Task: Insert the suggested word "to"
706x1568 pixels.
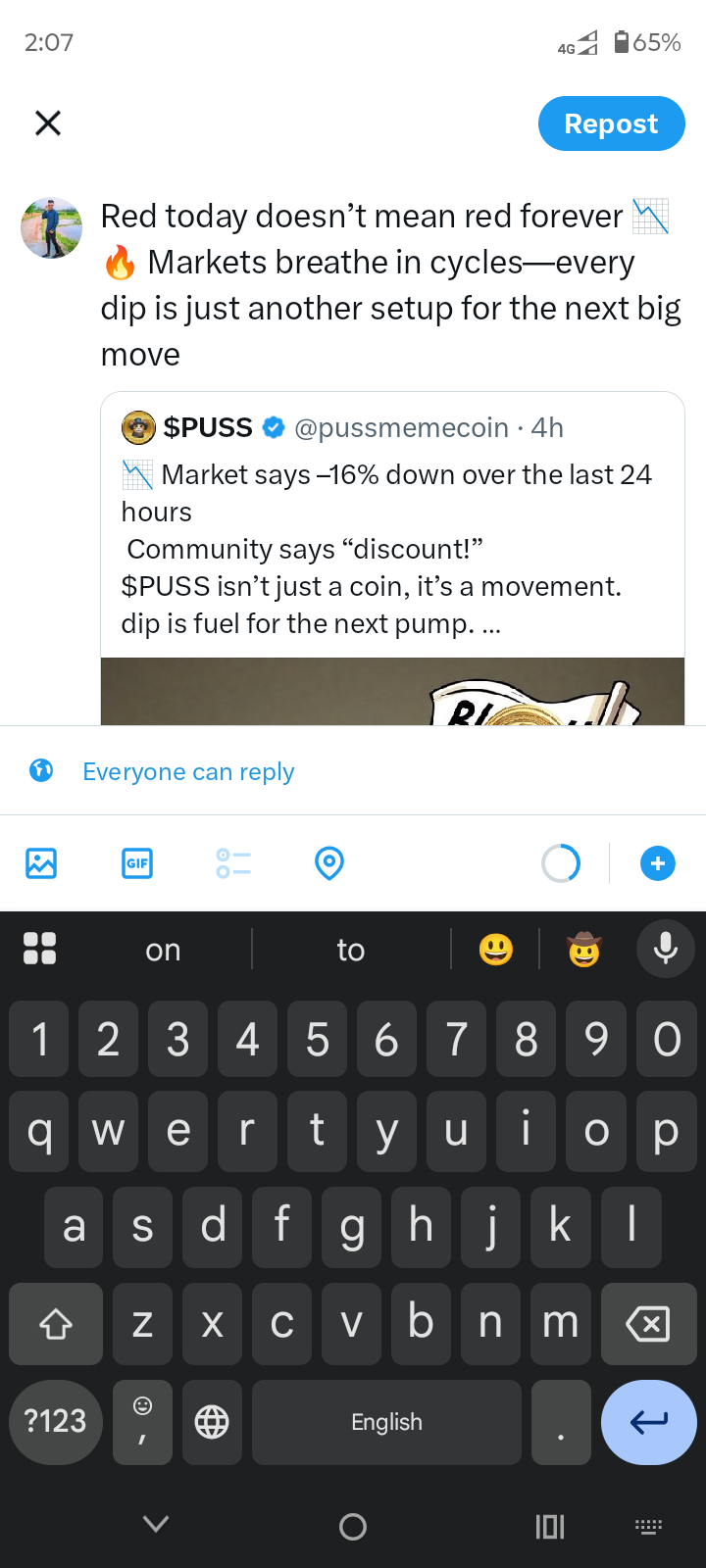Action: tap(350, 950)
